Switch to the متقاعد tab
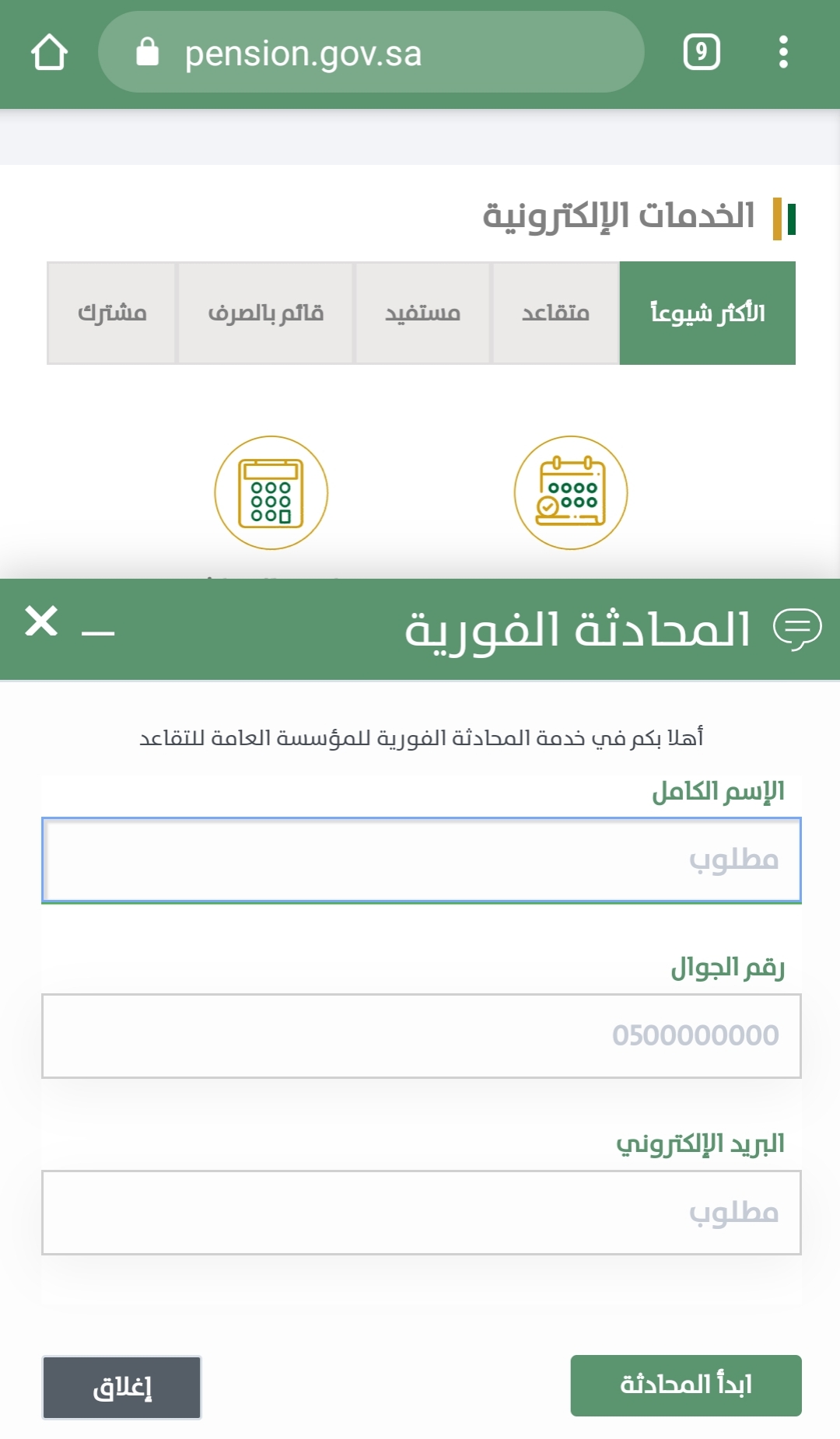The height and width of the screenshot is (1439, 840). coord(555,313)
